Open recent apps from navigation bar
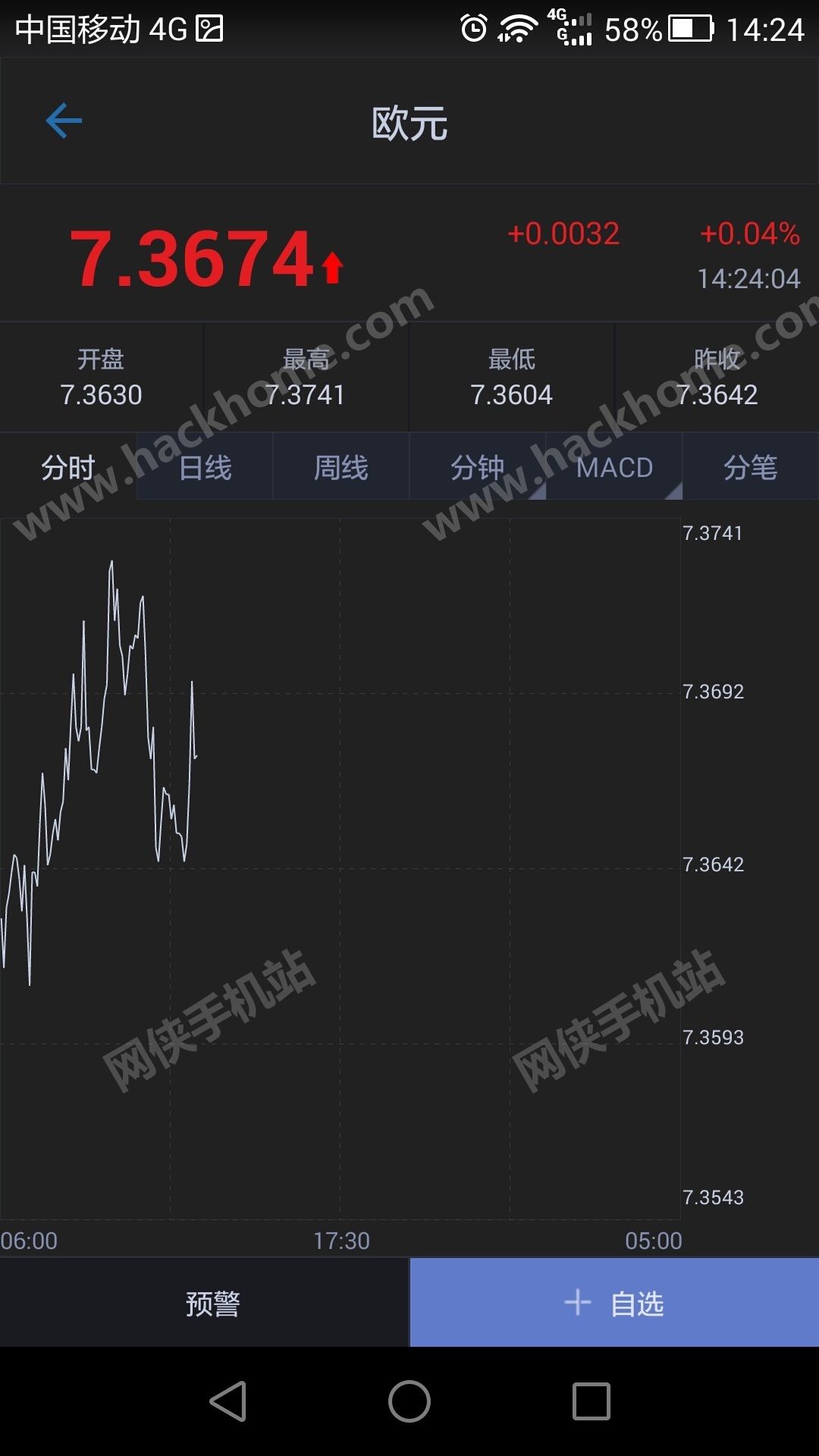This screenshot has height=1456, width=819. click(x=591, y=1401)
